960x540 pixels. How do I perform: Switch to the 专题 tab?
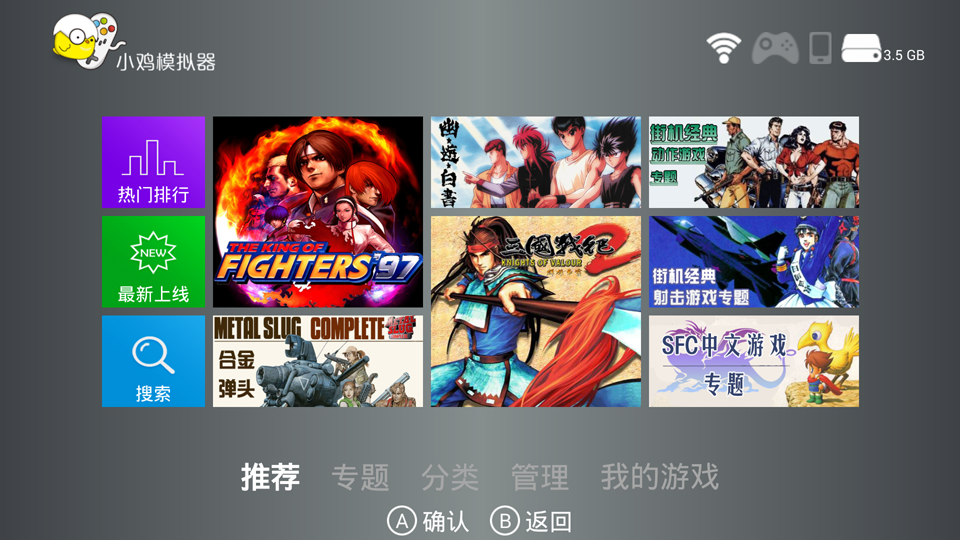pos(360,477)
